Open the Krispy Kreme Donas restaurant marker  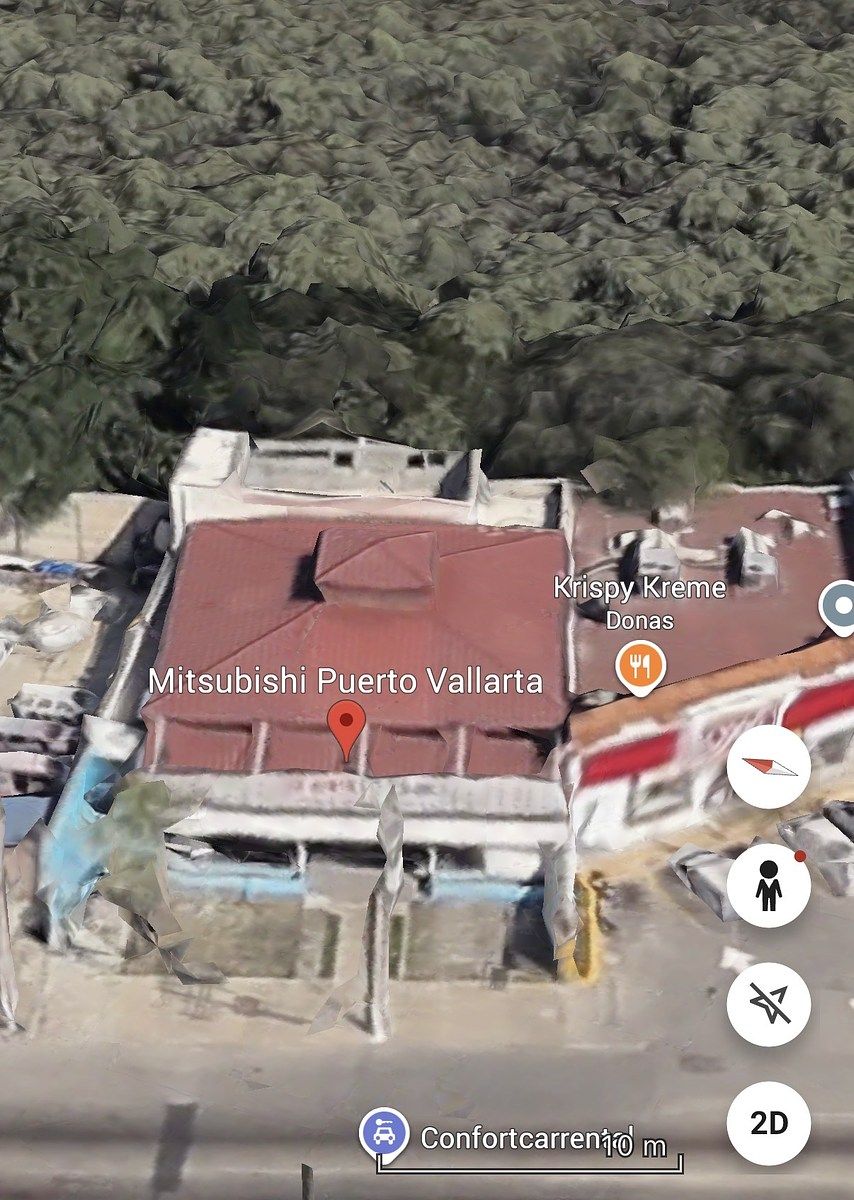640,666
